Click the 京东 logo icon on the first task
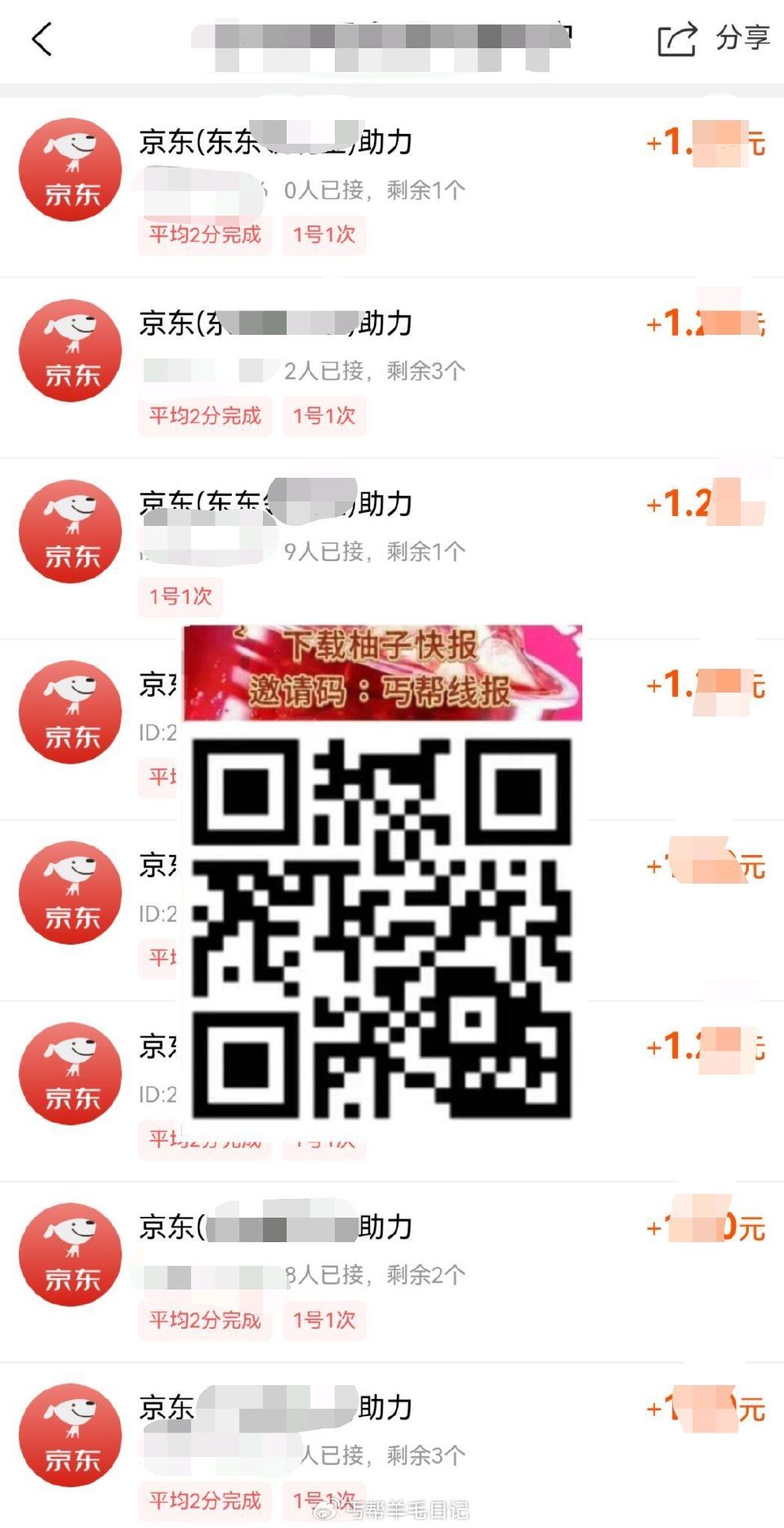This screenshot has width=784, height=1528. (x=70, y=168)
